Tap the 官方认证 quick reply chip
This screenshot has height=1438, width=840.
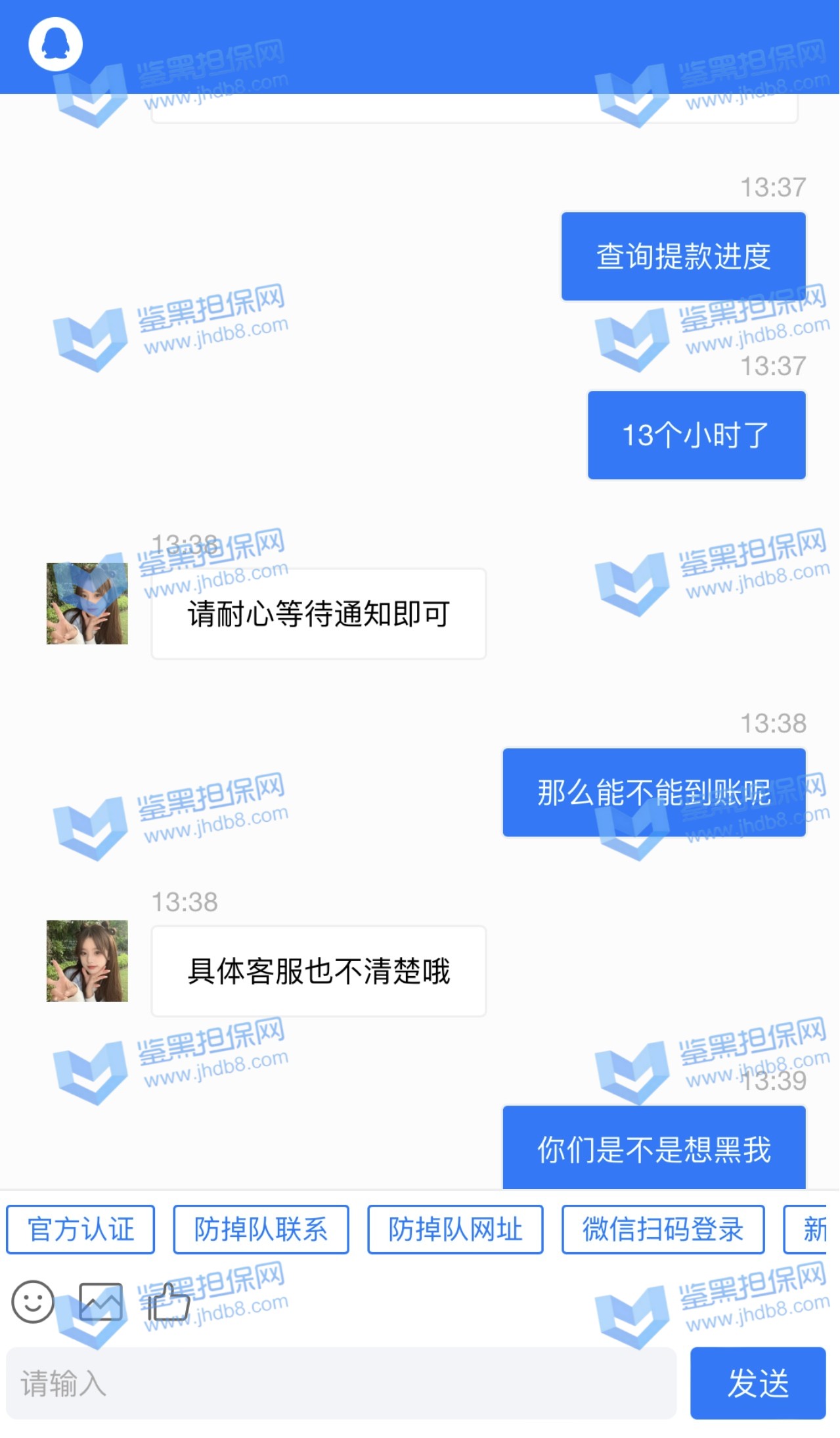[x=81, y=1229]
